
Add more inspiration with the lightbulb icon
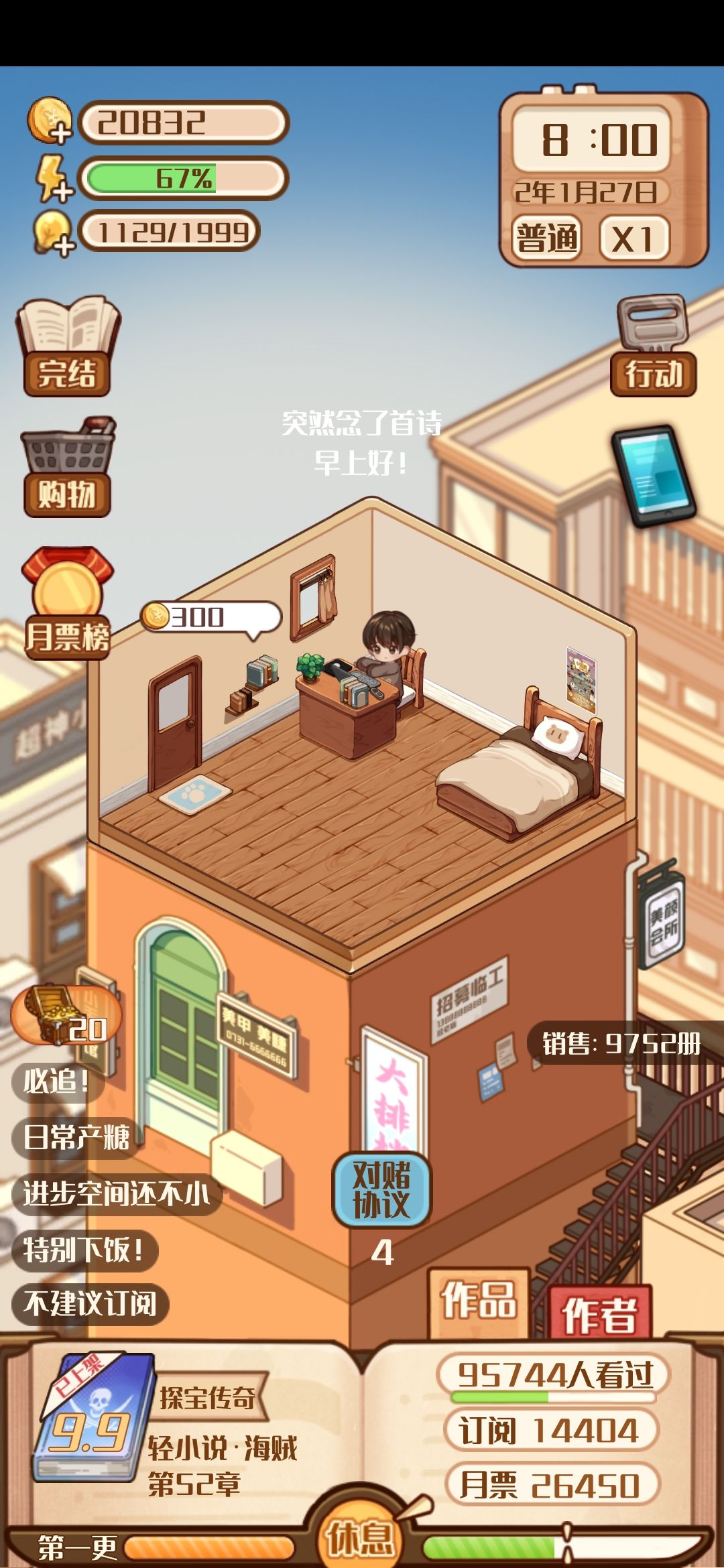(x=53, y=233)
